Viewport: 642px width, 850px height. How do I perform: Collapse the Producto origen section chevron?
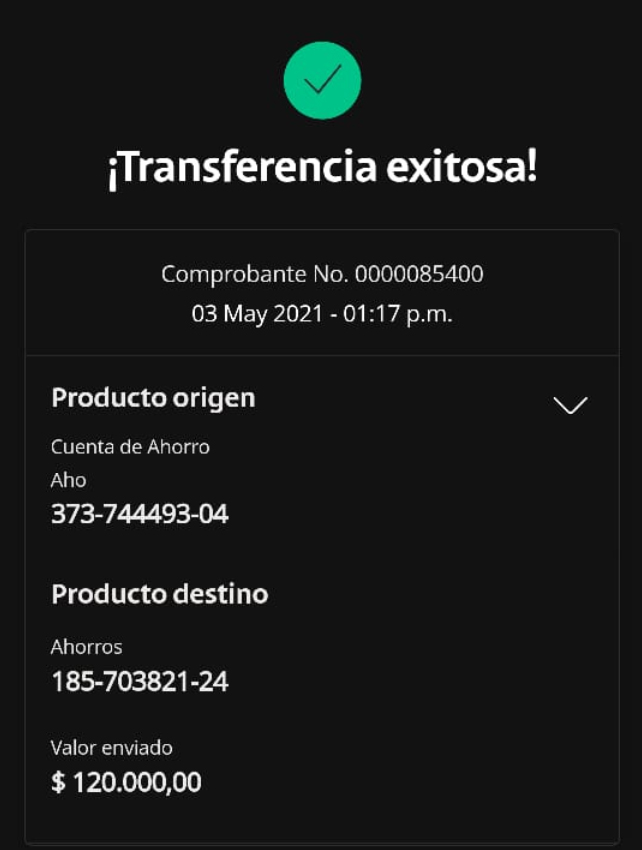click(570, 405)
